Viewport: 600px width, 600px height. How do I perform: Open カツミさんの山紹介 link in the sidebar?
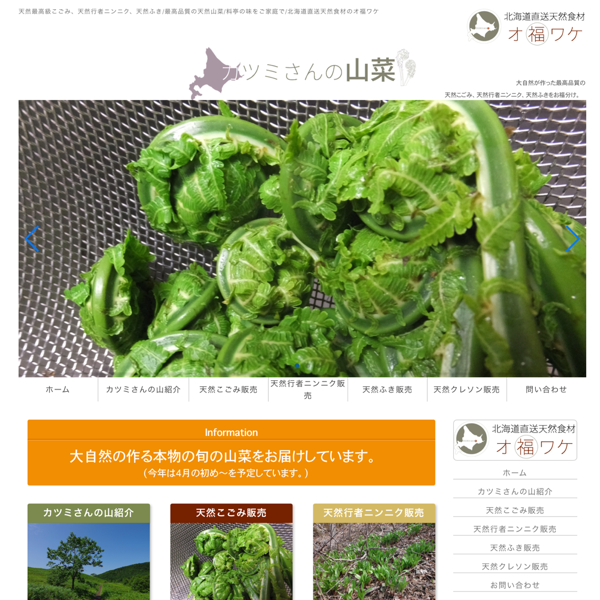click(515, 492)
